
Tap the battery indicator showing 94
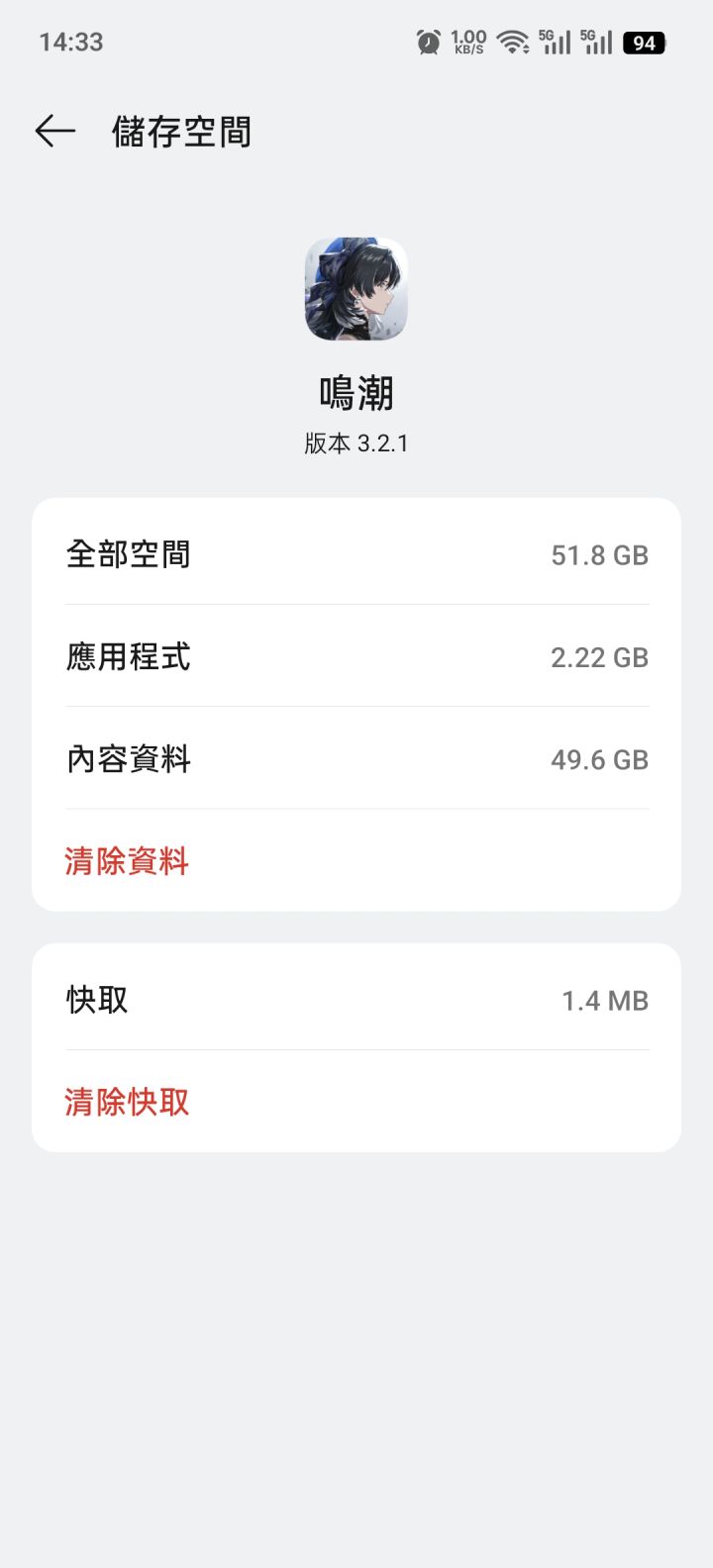click(x=645, y=42)
